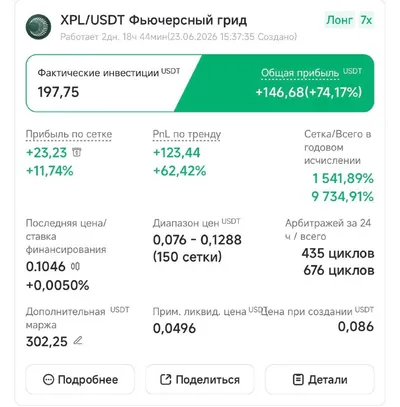Open the XPL/USDT futures grid card
Image resolution: width=400 pixels, height=407 pixels.
(x=153, y=20)
